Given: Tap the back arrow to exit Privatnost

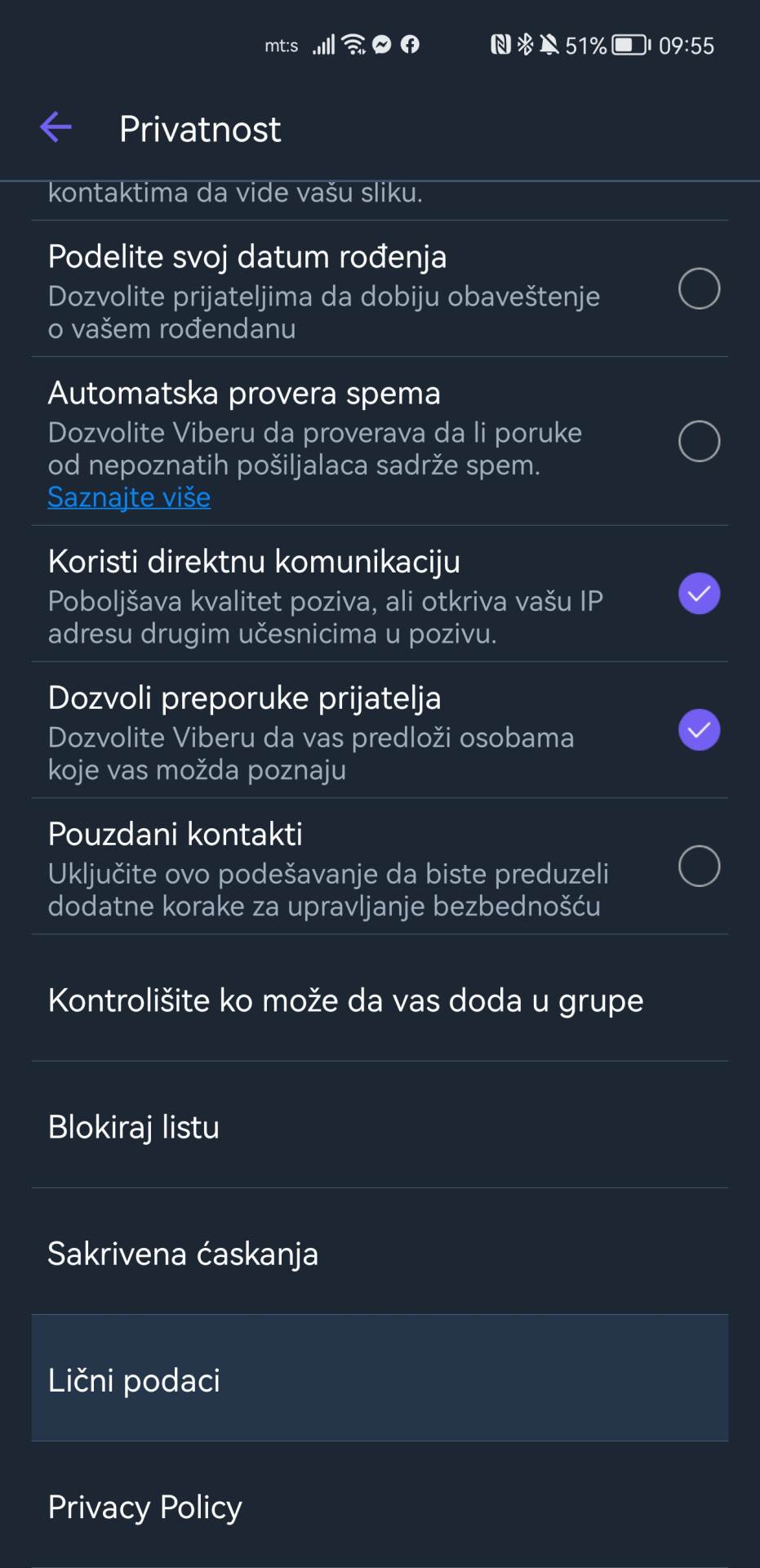Looking at the screenshot, I should tap(54, 127).
